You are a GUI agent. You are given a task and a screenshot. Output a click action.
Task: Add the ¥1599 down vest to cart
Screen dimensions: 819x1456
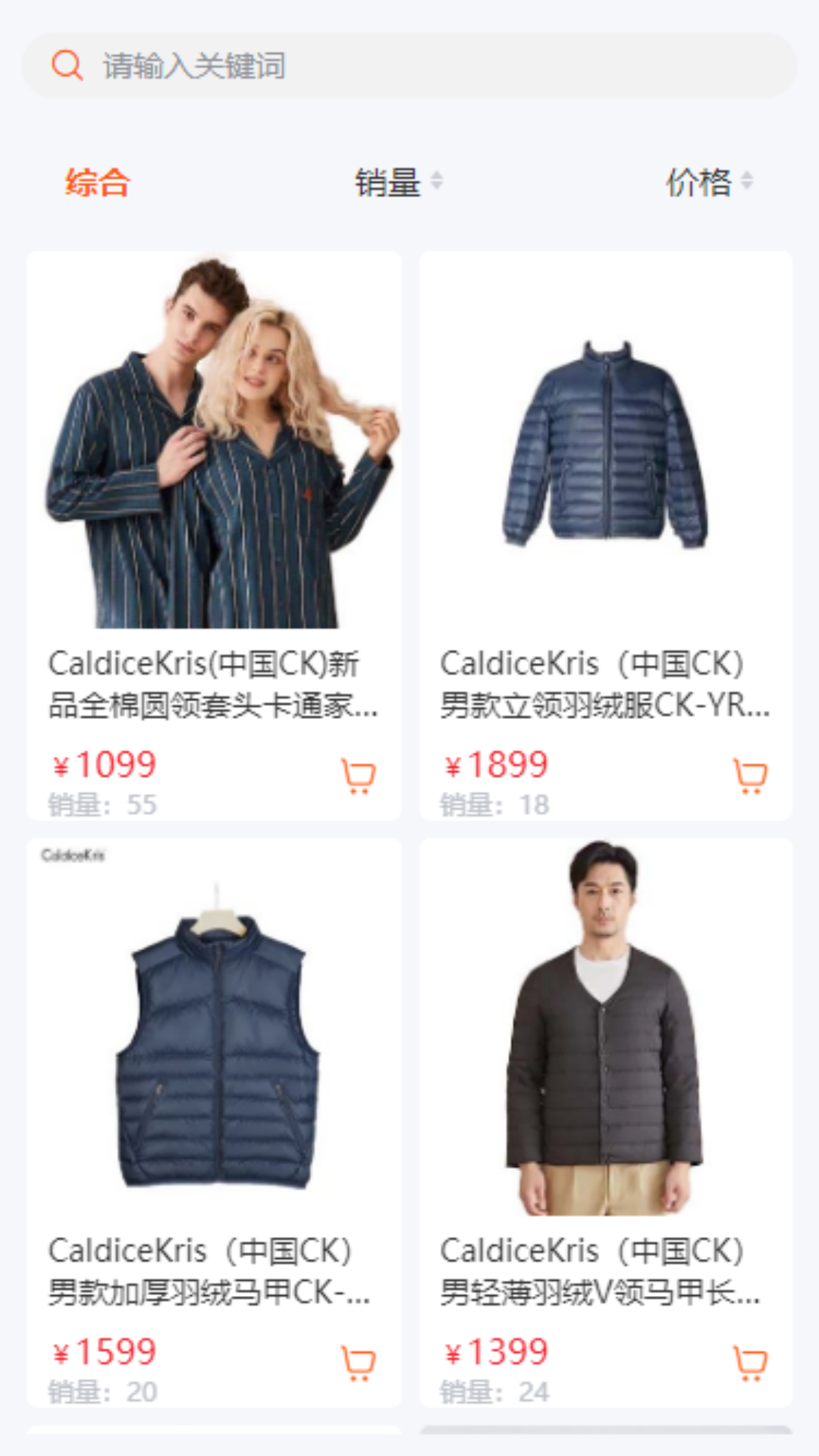pos(358,1363)
